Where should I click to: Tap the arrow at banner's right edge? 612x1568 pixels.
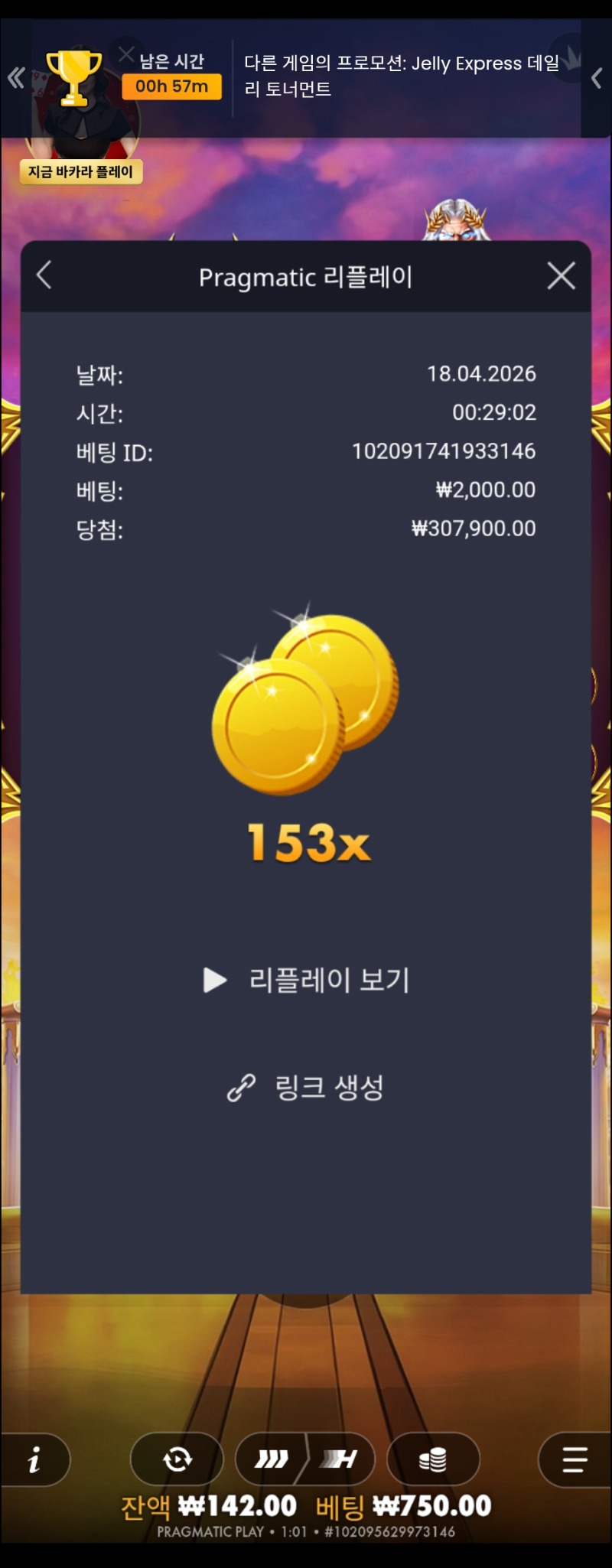click(x=597, y=78)
